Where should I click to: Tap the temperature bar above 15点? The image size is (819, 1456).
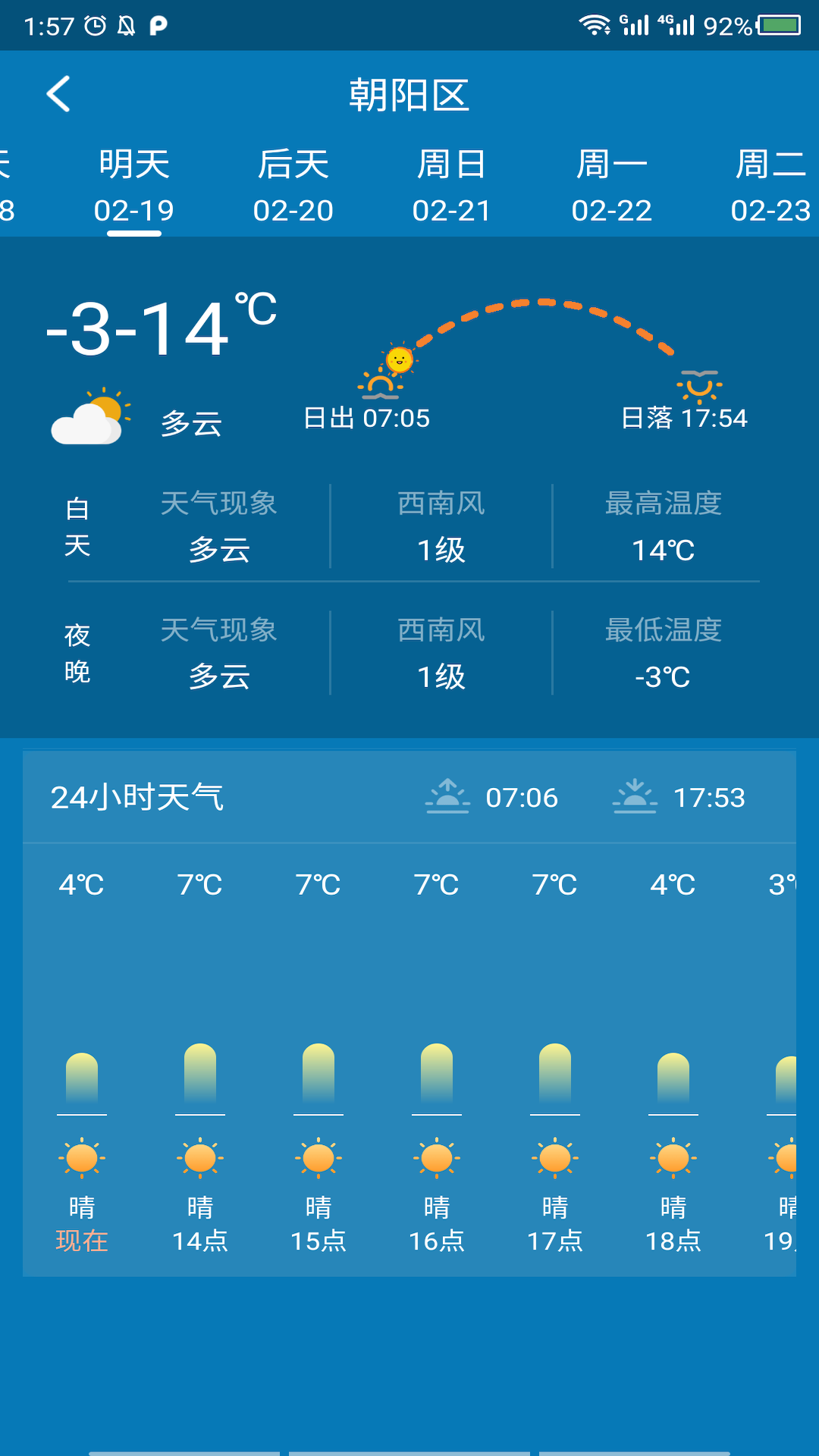pos(318,1073)
